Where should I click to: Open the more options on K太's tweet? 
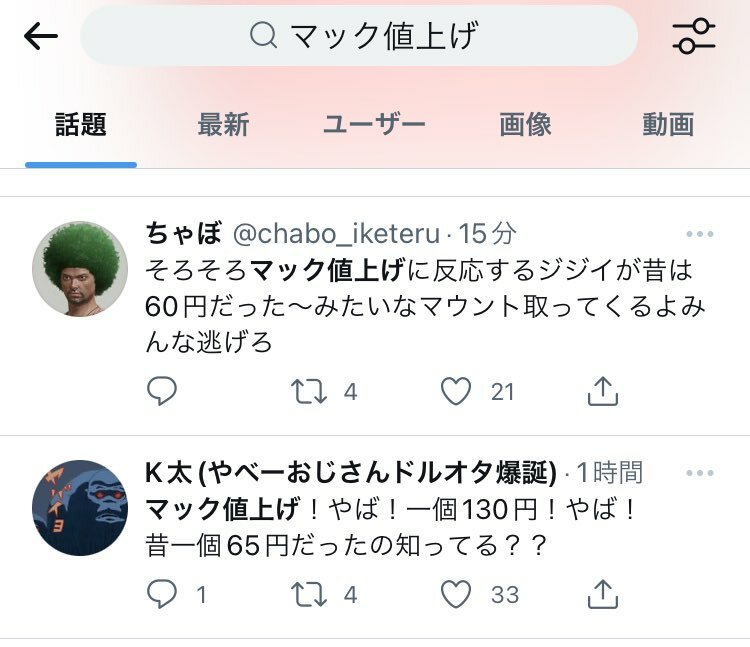coord(700,472)
